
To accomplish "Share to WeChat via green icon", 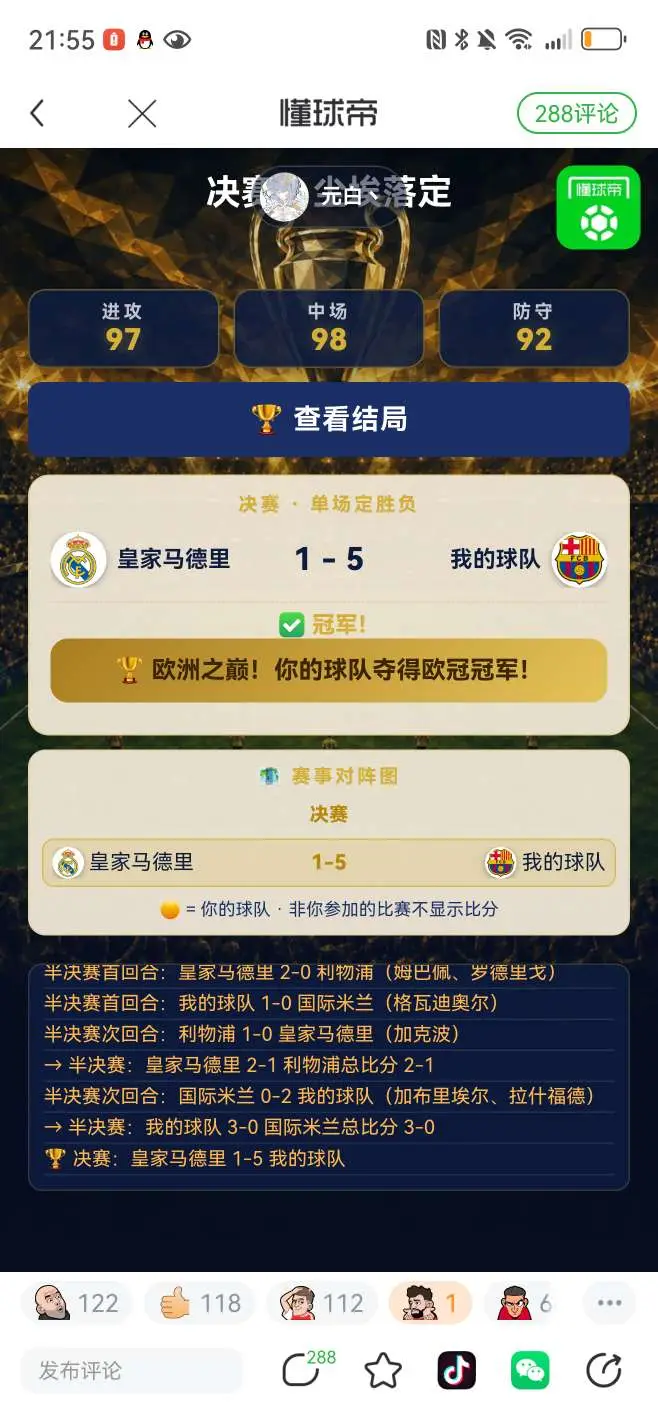I will tap(530, 1371).
